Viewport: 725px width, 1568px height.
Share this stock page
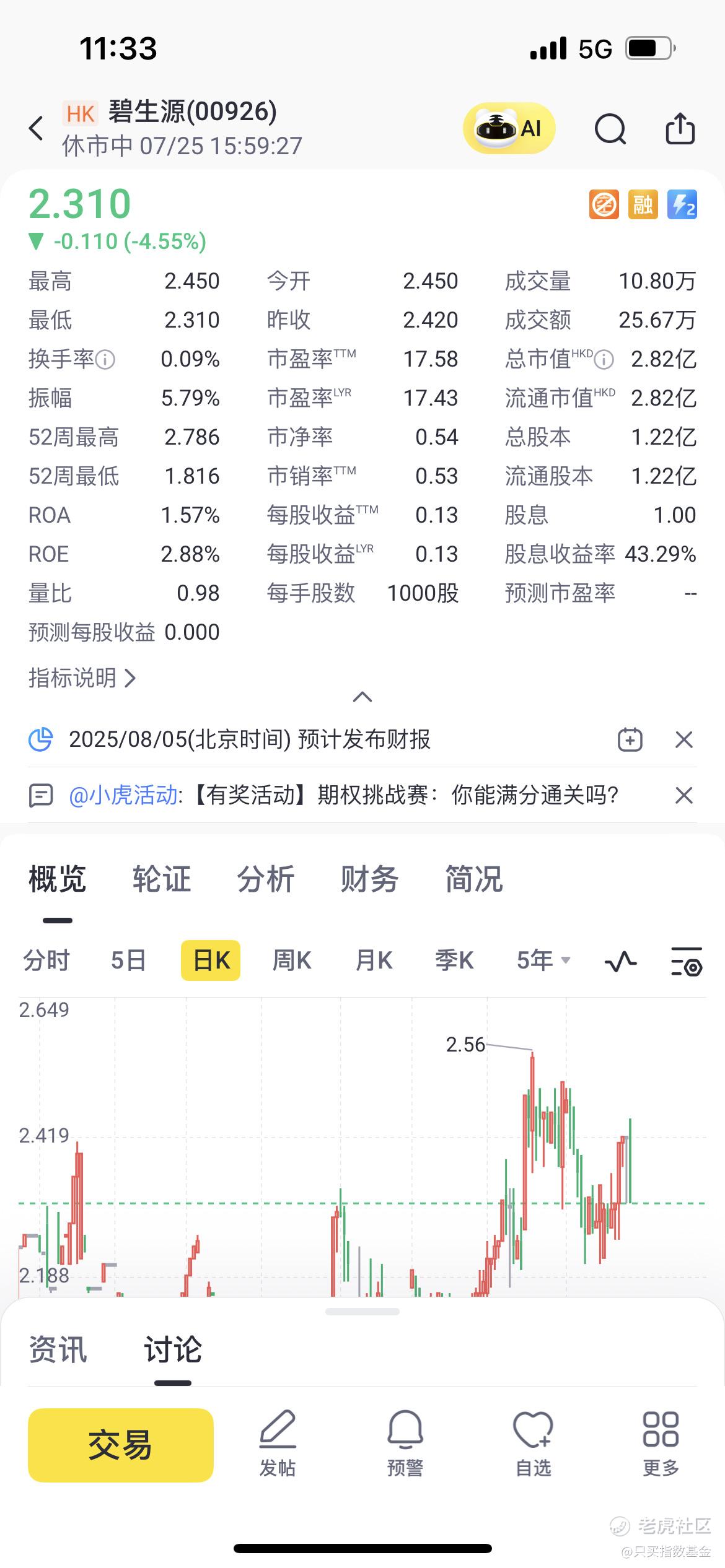680,129
